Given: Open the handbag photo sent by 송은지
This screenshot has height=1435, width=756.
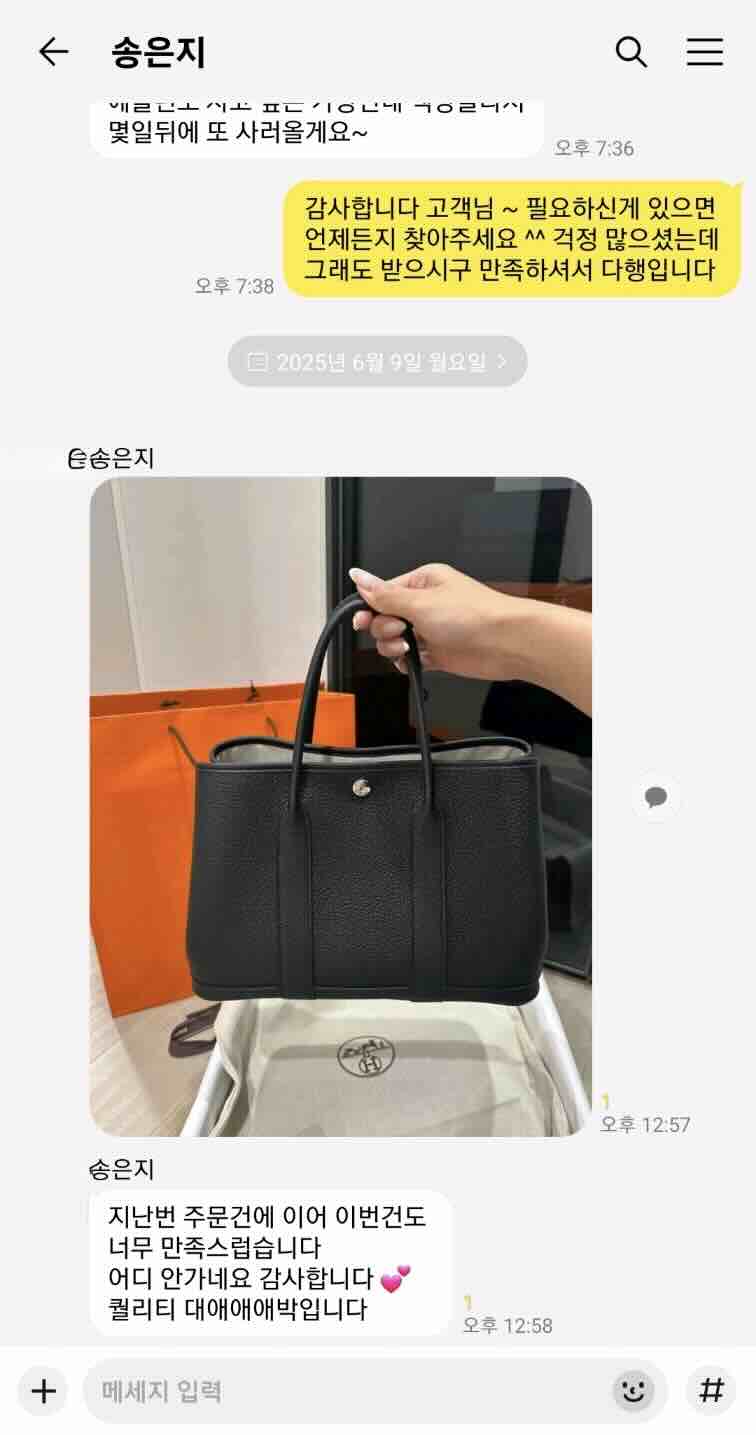Looking at the screenshot, I should tap(340, 806).
